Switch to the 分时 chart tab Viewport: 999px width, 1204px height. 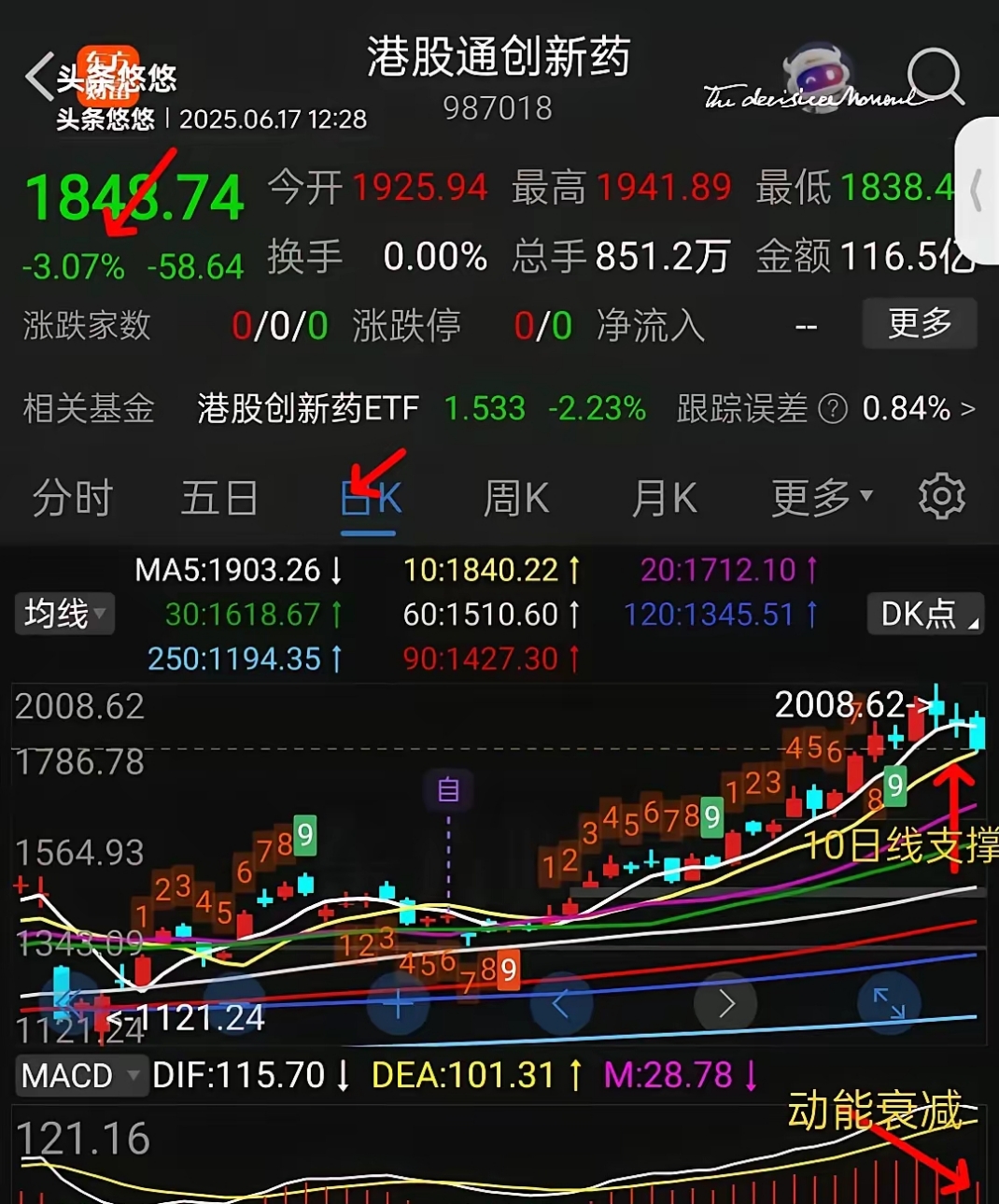click(74, 498)
